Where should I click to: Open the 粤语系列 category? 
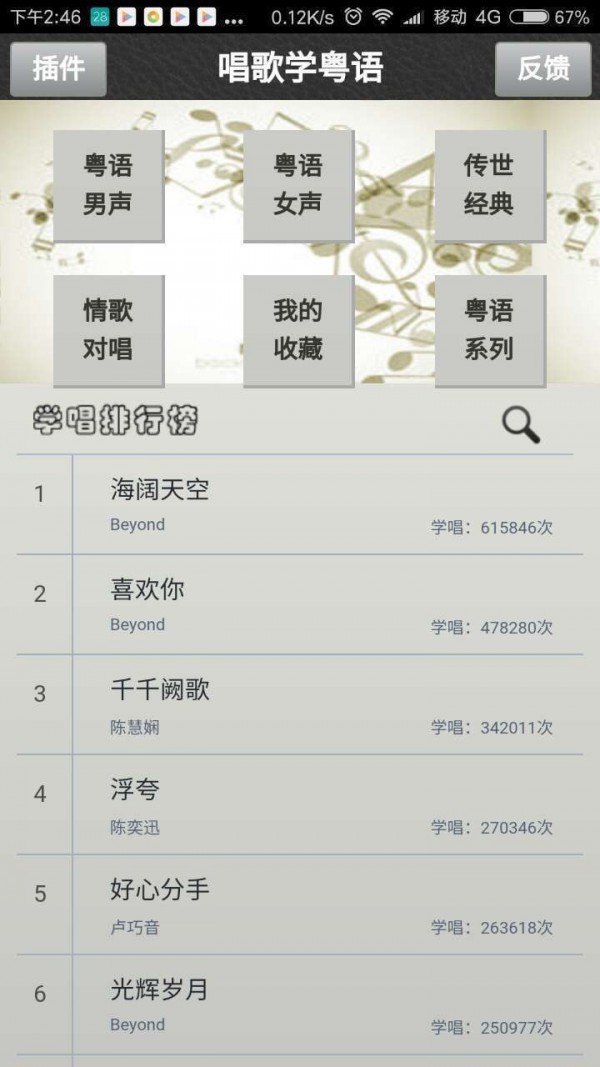tap(489, 330)
